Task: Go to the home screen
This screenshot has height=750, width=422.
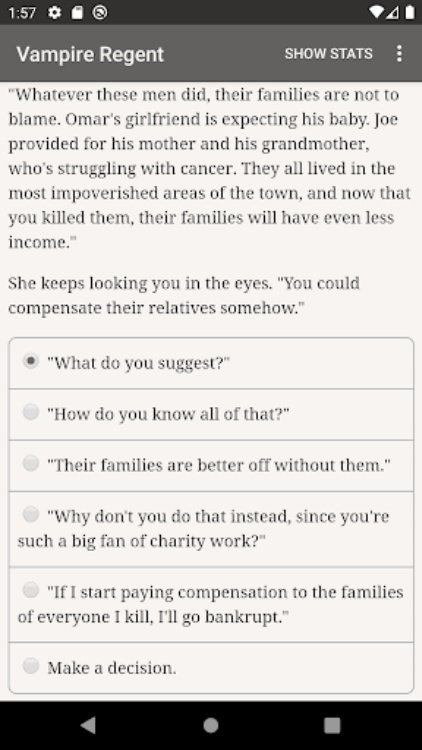Action: pos(211,726)
